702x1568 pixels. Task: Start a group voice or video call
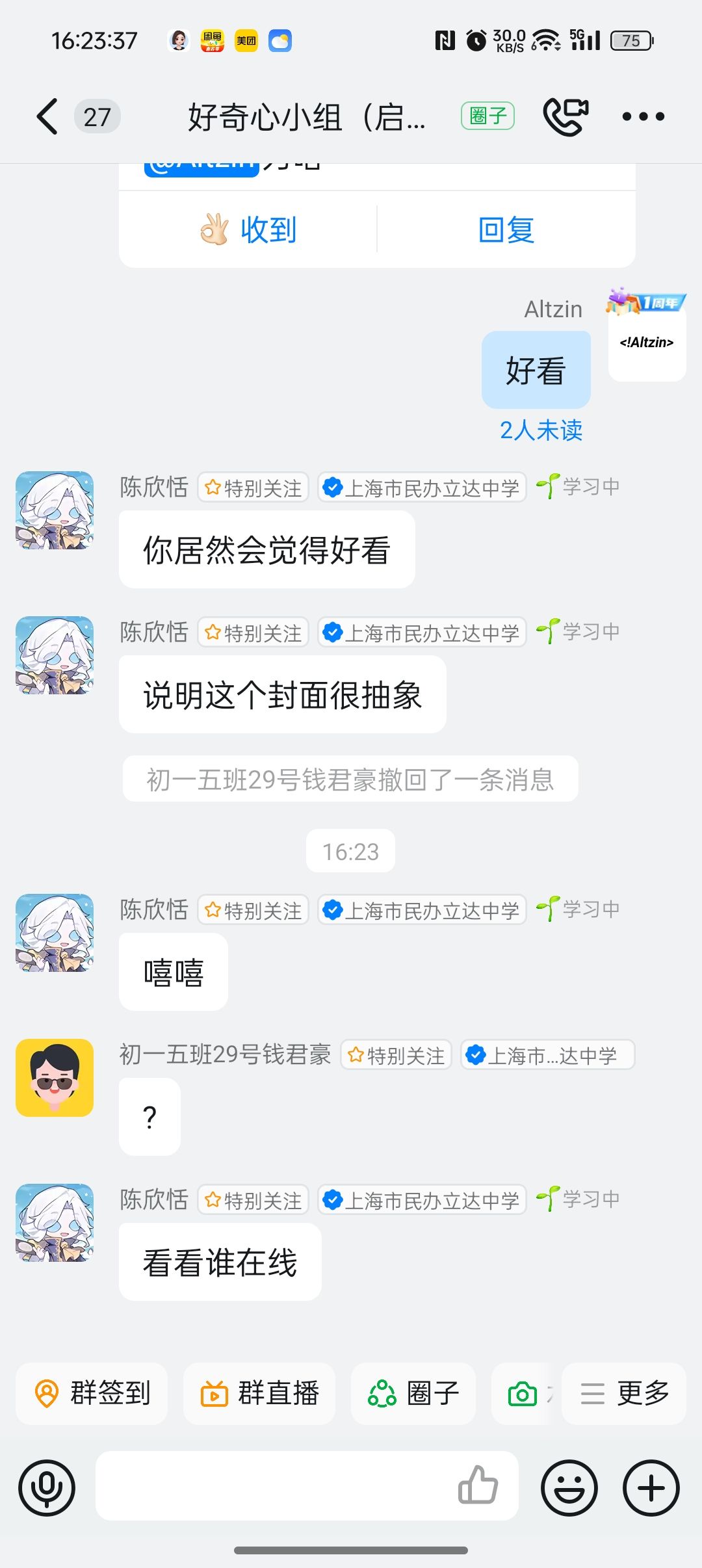(565, 116)
